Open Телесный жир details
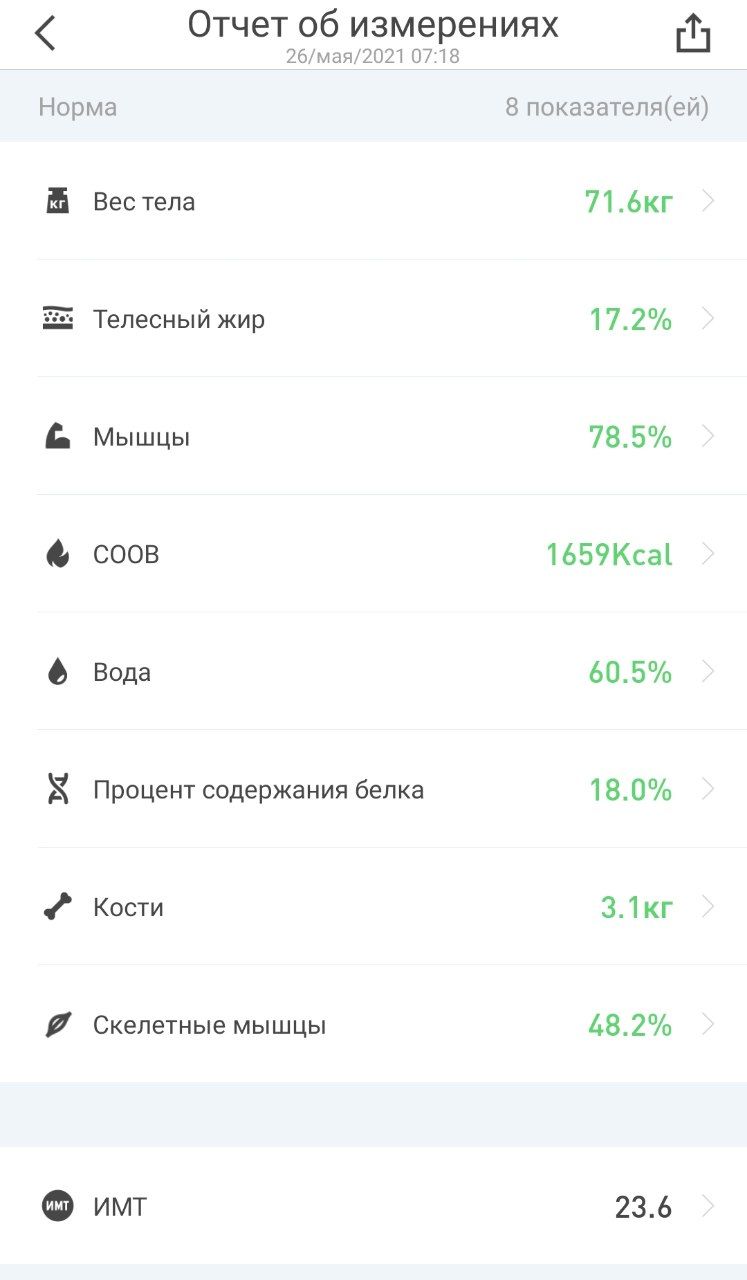The height and width of the screenshot is (1280, 747). (373, 319)
